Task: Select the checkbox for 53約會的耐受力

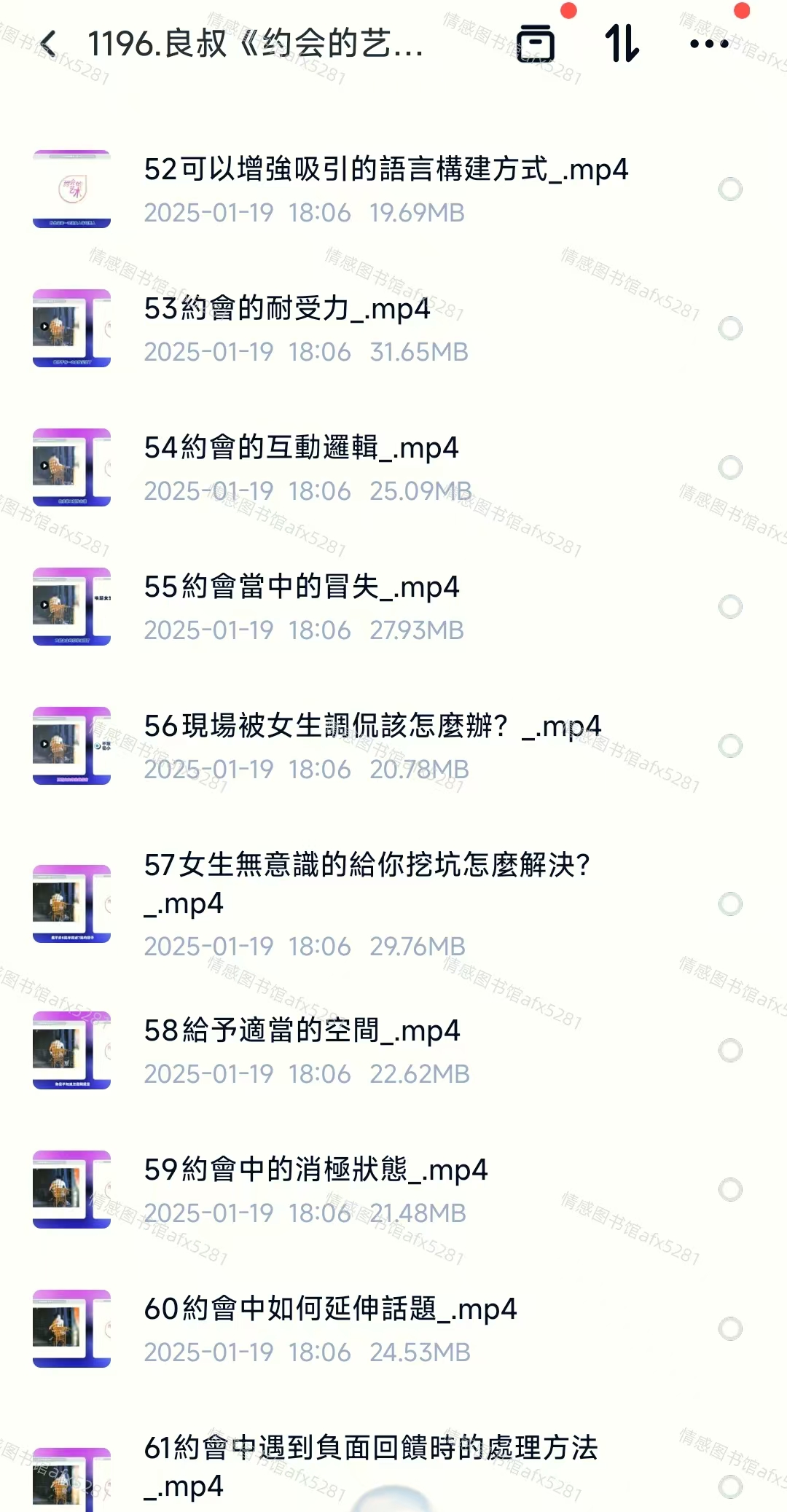Action: pyautogui.click(x=729, y=329)
